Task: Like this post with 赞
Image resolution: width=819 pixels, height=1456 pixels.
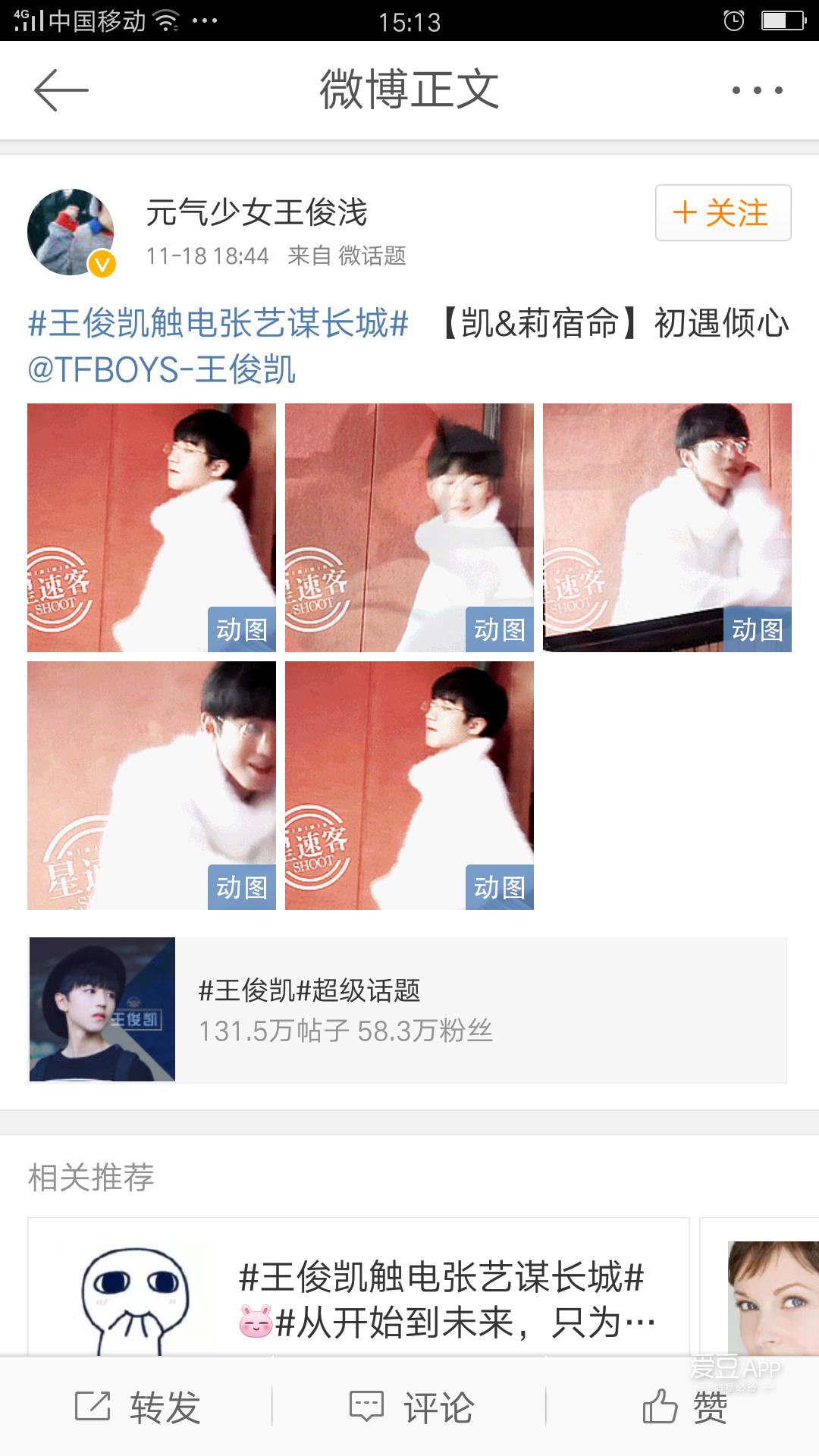Action: 684,1407
